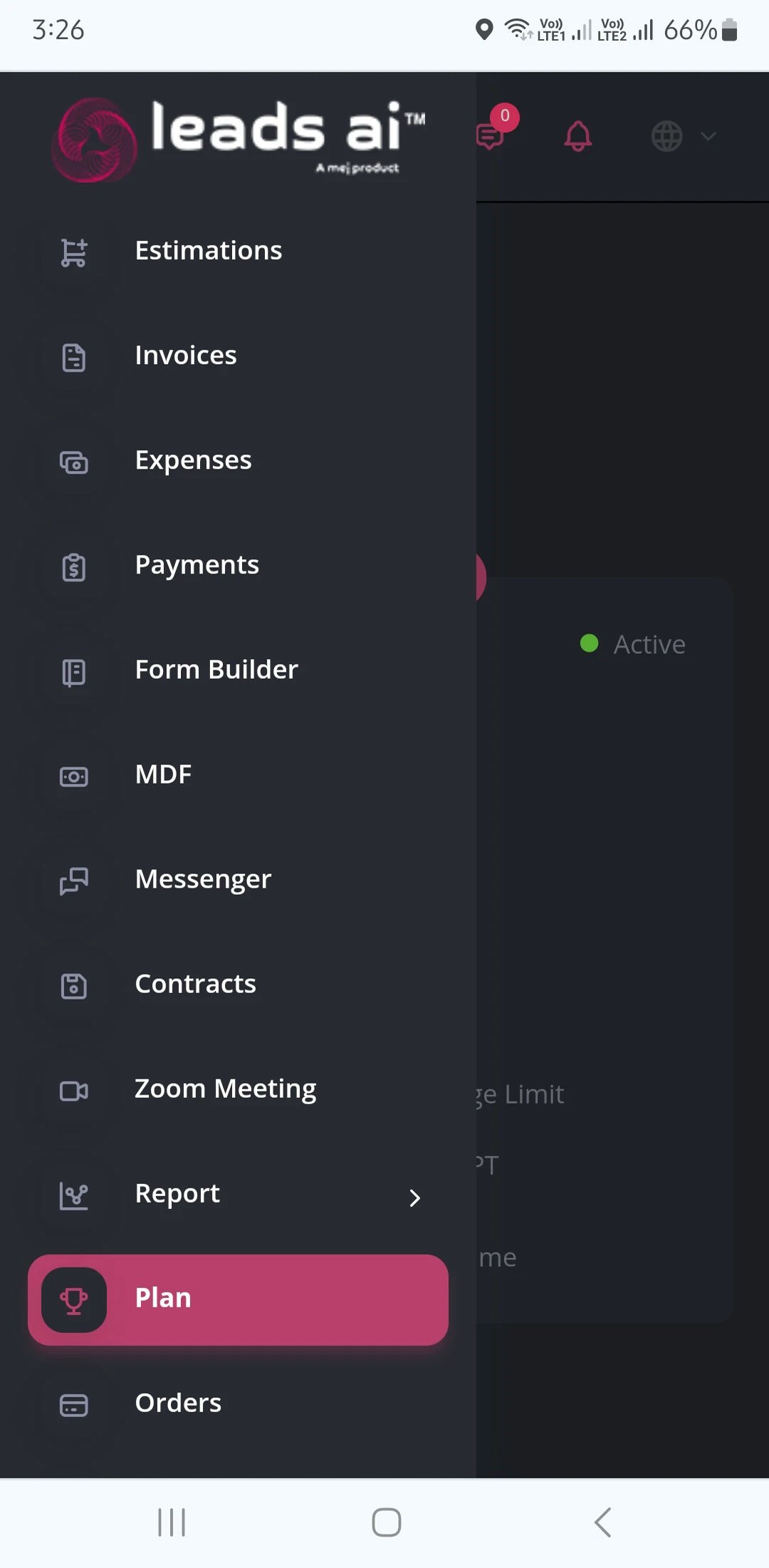Go to Invoices
Screen dimensions: 769x1568
186,355
